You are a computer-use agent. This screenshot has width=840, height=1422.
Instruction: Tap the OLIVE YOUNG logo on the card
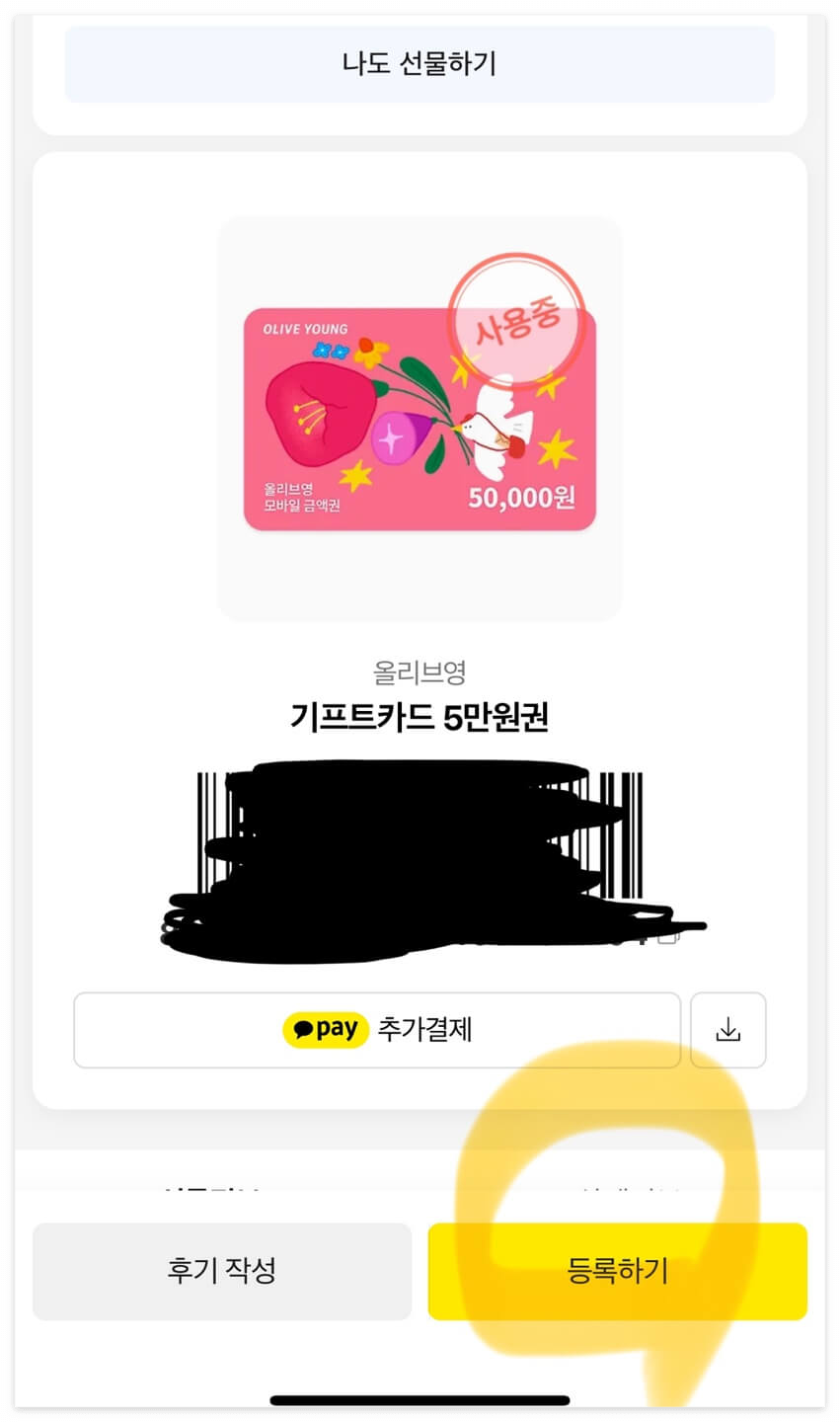[306, 329]
